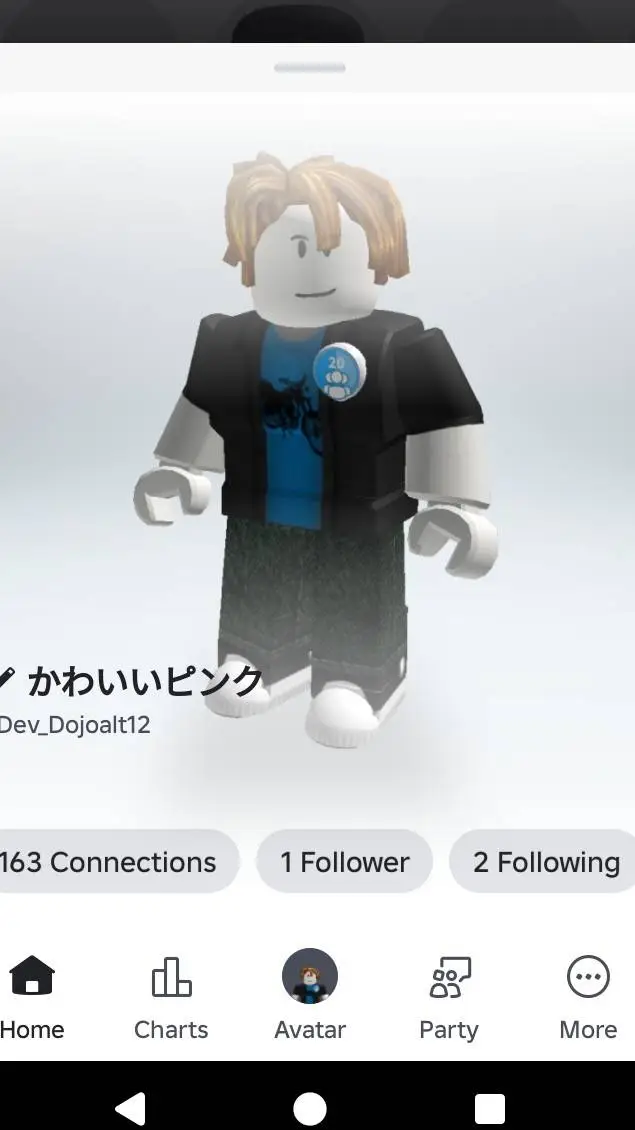Tap the system home button
The image size is (635, 1130).
(310, 1108)
